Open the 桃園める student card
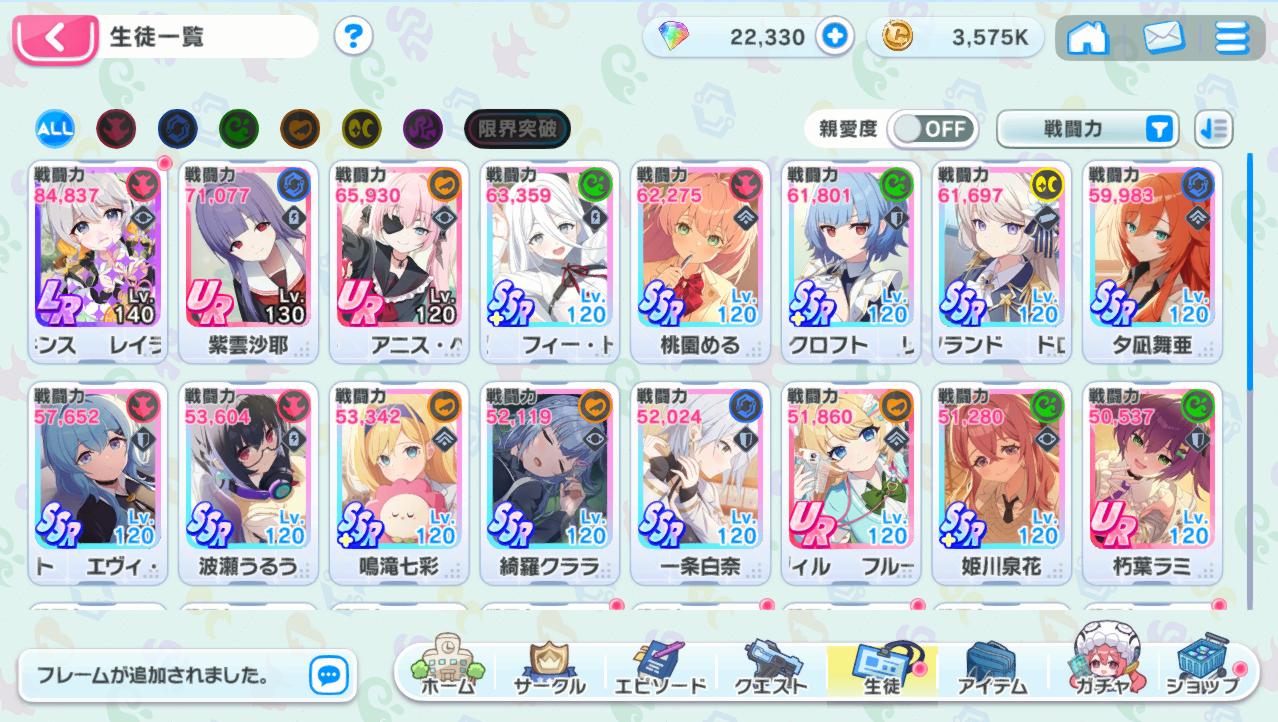Image resolution: width=1278 pixels, height=722 pixels. (x=700, y=260)
